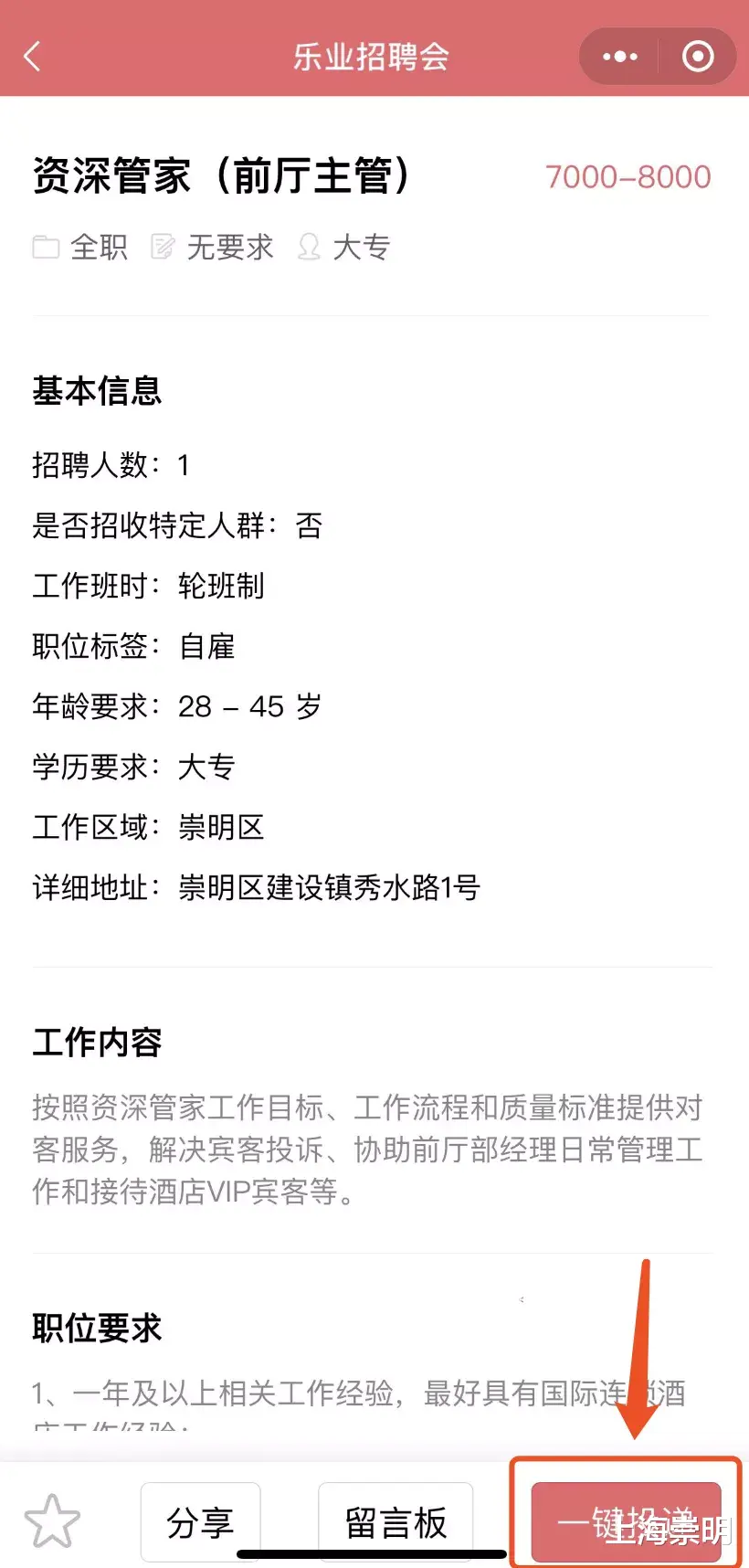Tap the back arrow in the header
Image resolution: width=749 pixels, height=1568 pixels.
point(32,56)
